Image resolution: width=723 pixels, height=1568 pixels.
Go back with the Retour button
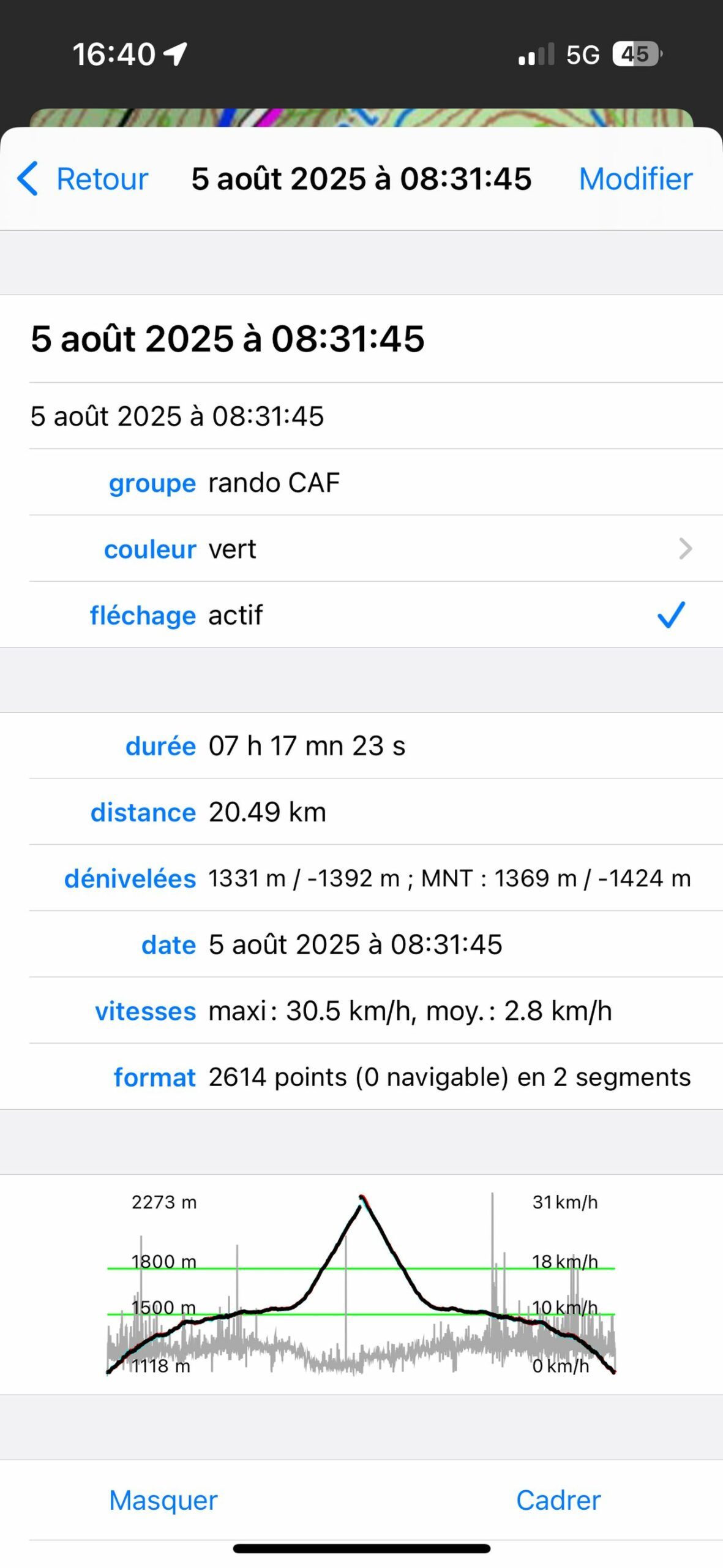coord(82,179)
